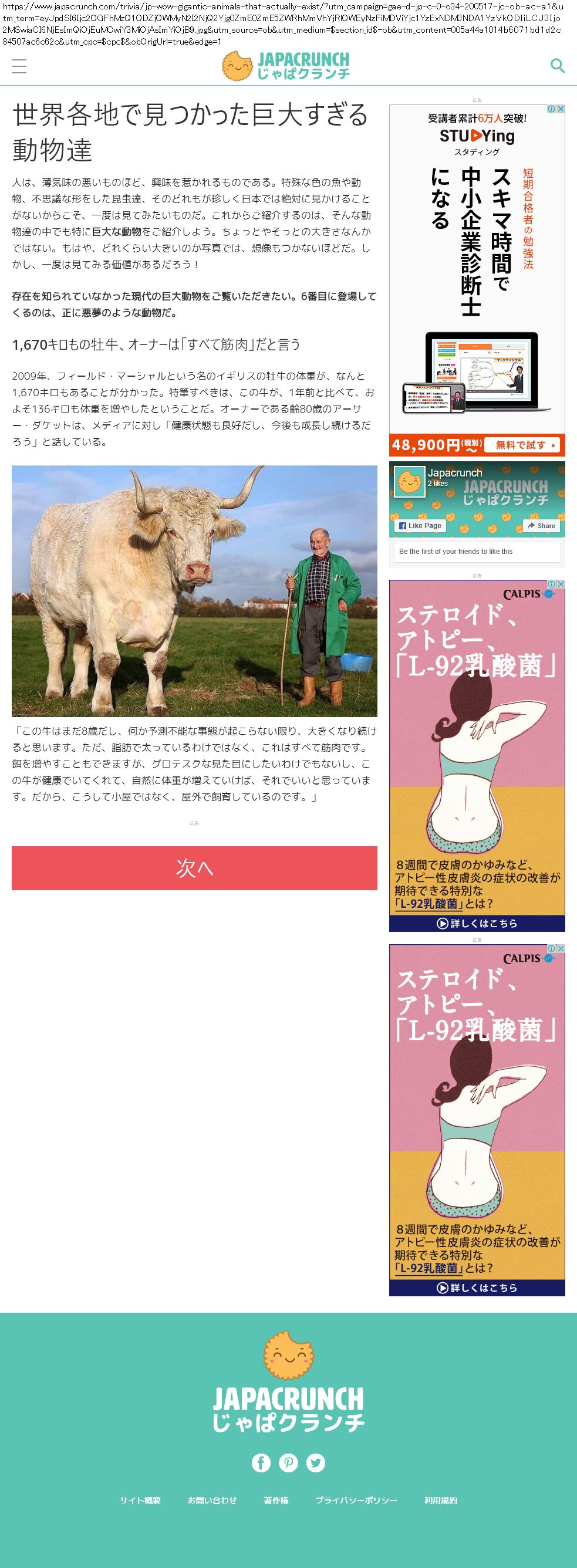Open the サイト概要 footer link
The height and width of the screenshot is (1568, 577).
click(x=140, y=1501)
